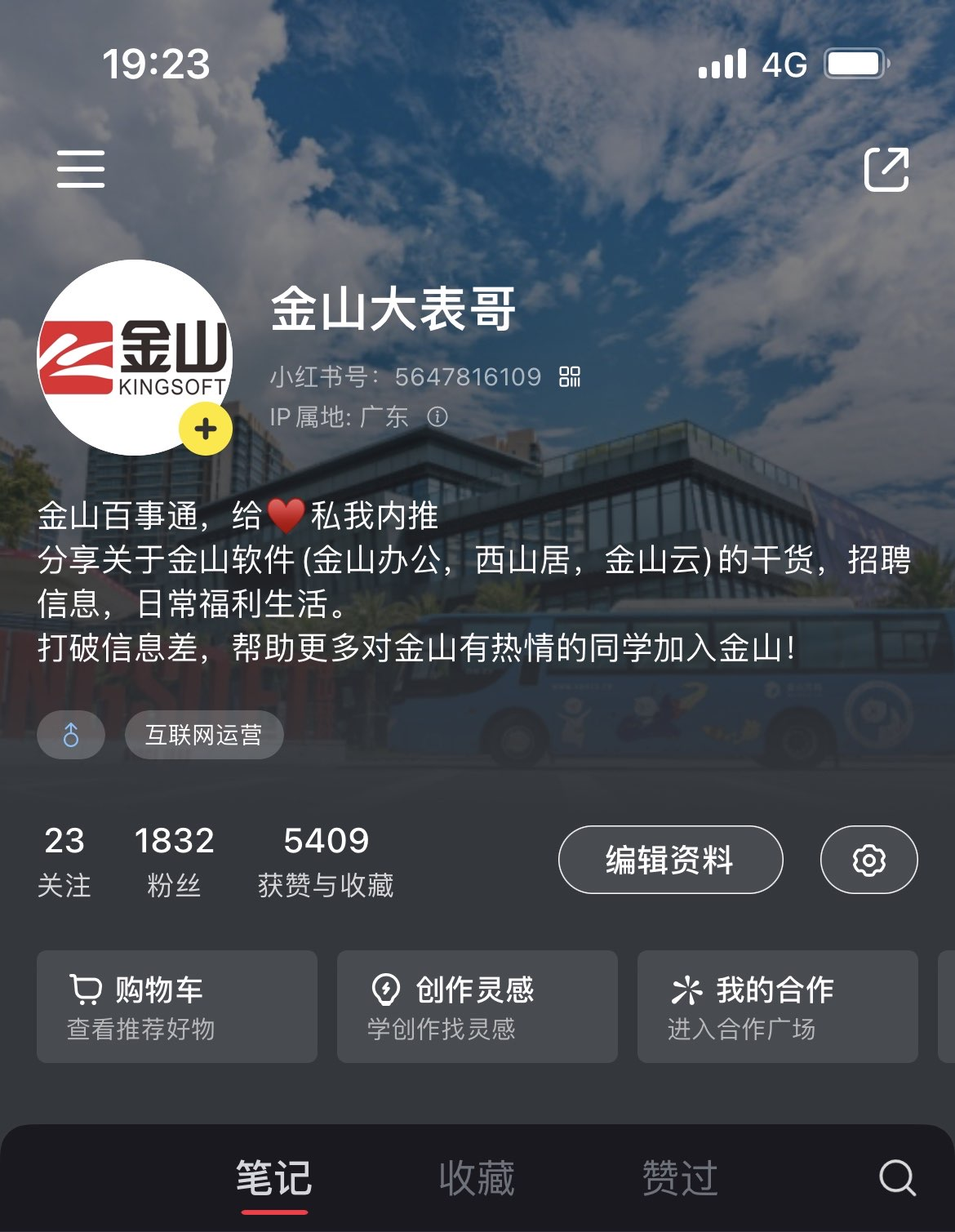Viewport: 955px width, 1232px height.
Task: Switch to the 笔记 tab
Action: (273, 1178)
